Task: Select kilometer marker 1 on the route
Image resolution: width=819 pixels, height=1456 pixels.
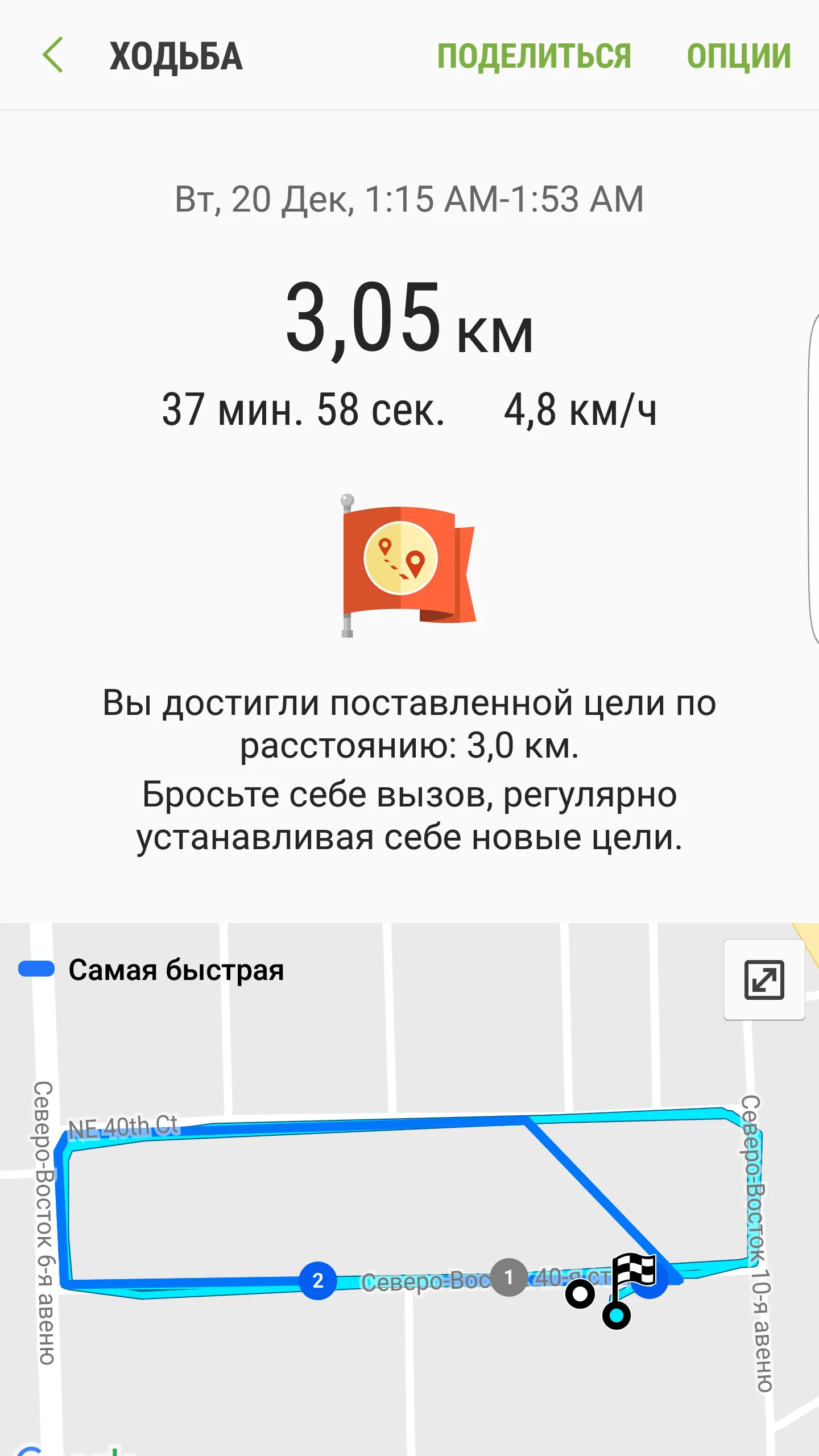Action: coord(508,1277)
